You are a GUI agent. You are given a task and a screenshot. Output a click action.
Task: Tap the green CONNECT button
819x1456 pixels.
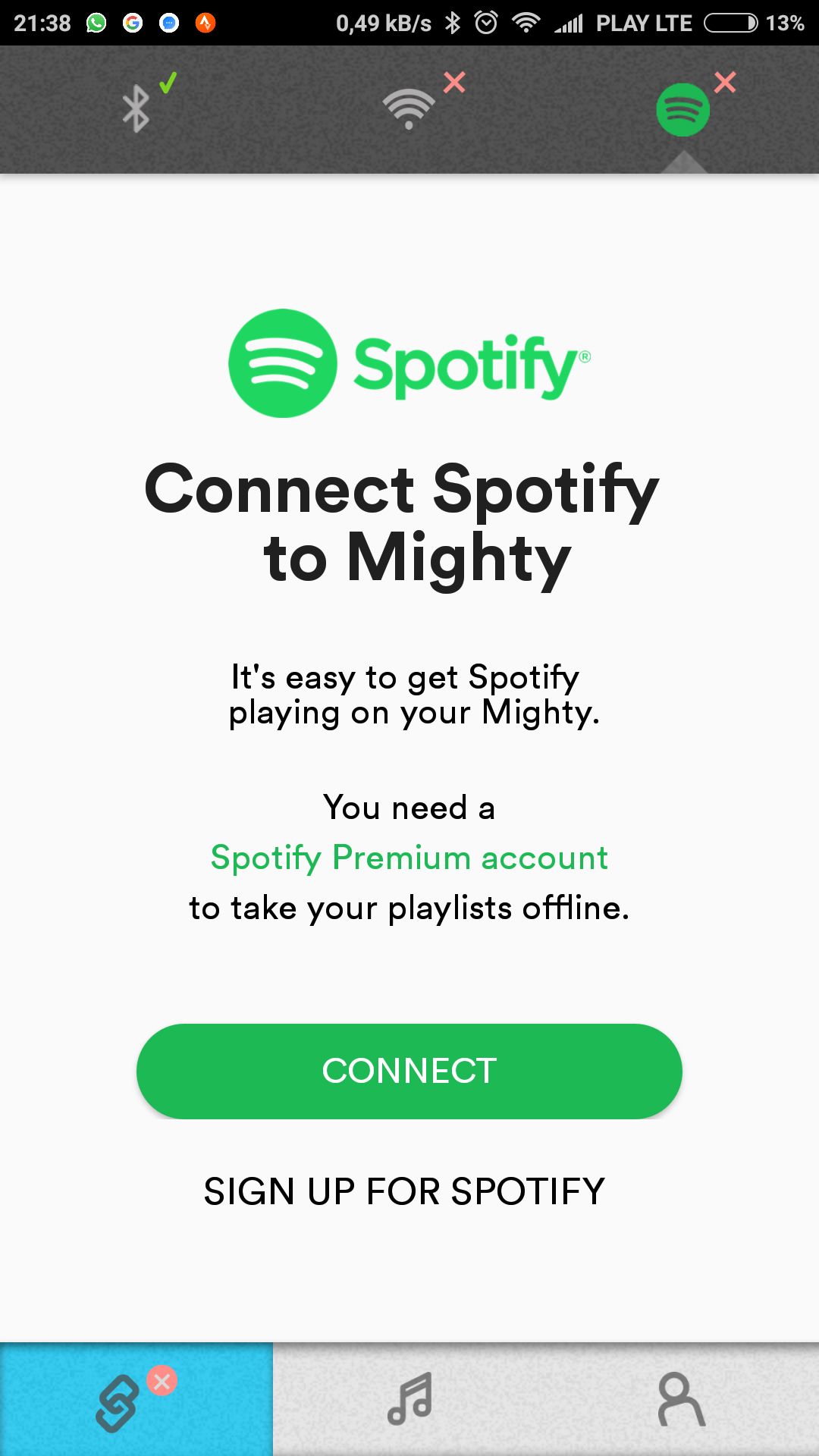coord(409,1071)
